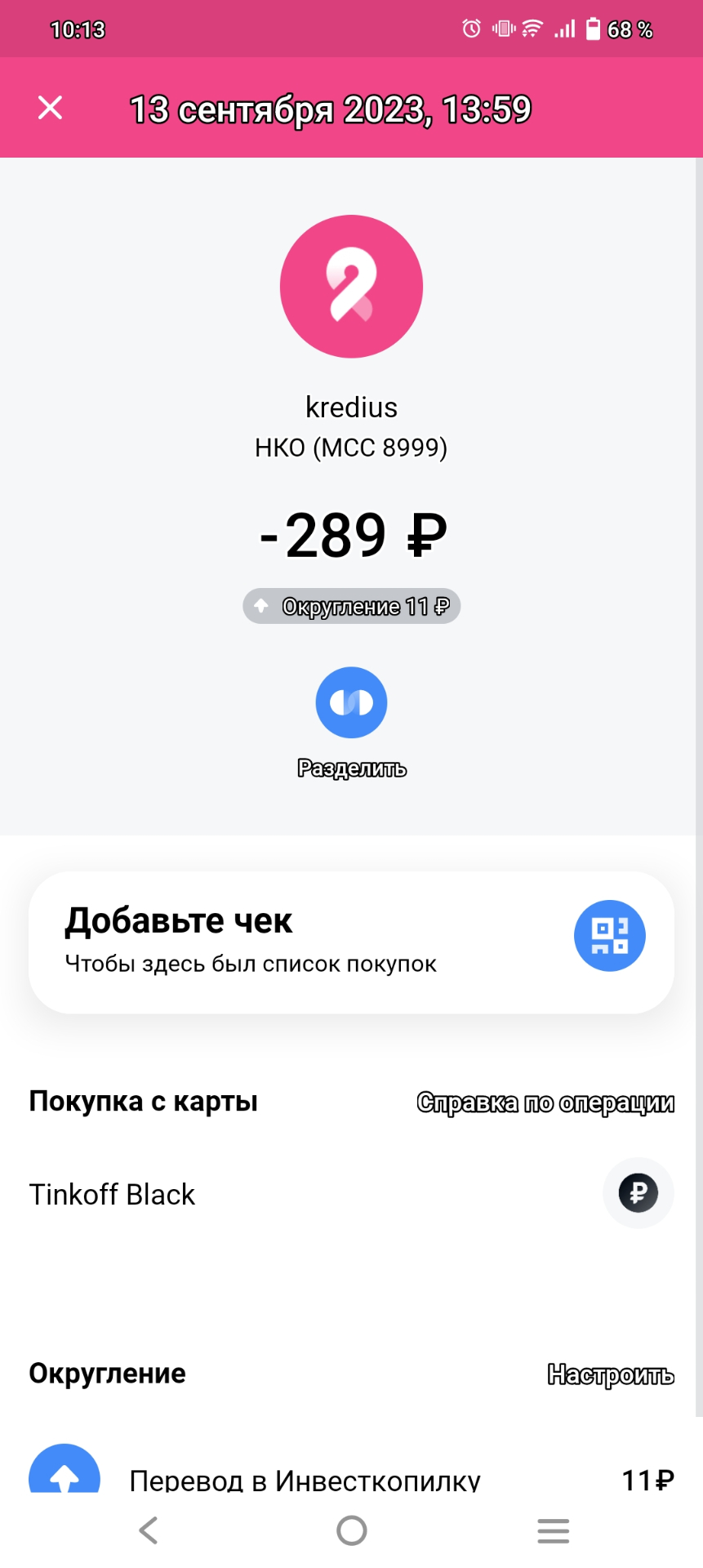The height and width of the screenshot is (1568, 703).
Task: Open Справка по операции link
Action: (545, 1102)
